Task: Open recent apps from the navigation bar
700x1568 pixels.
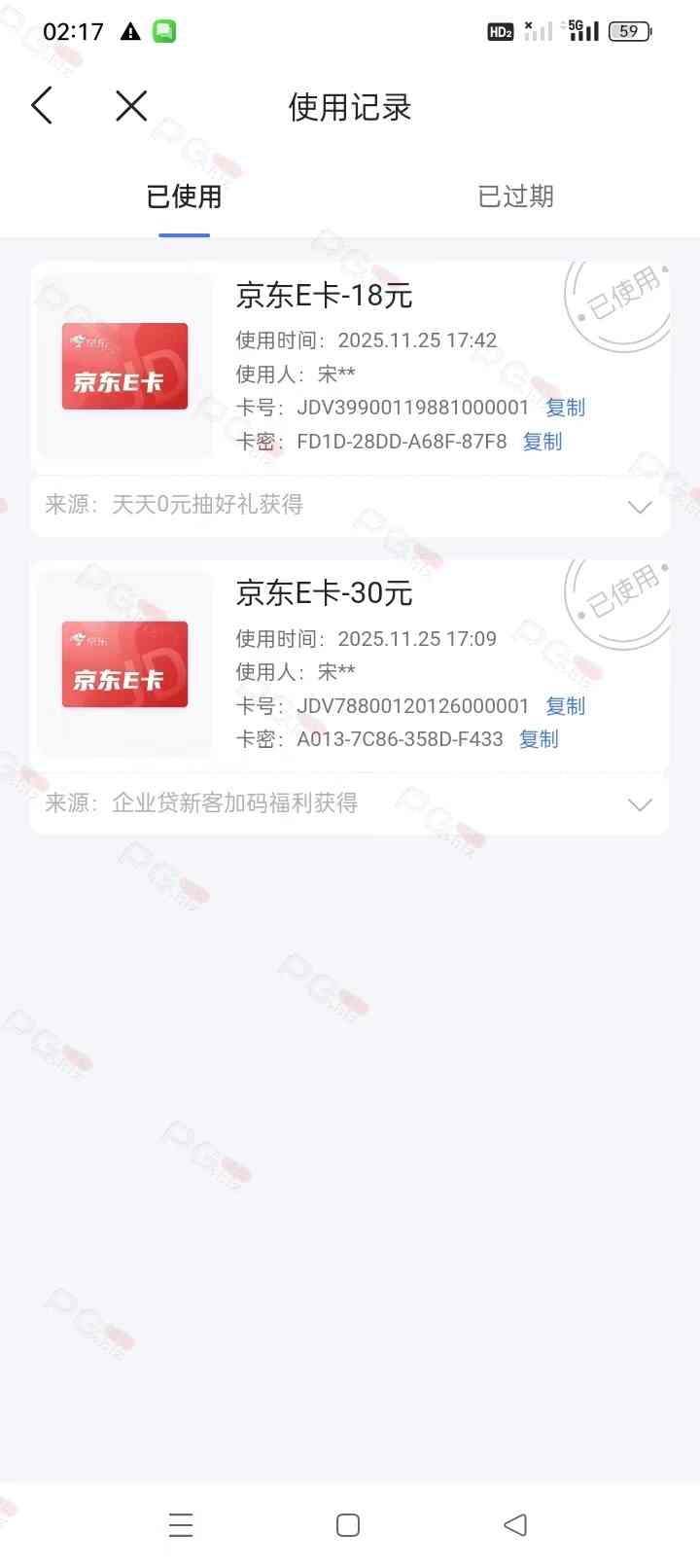Action: click(x=181, y=1524)
